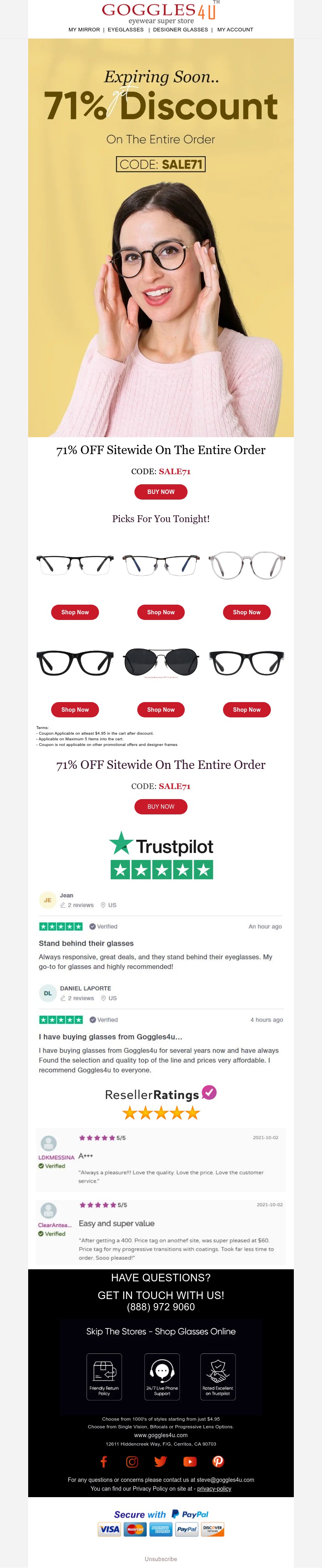Open the privacy-policy link

click(x=214, y=1489)
